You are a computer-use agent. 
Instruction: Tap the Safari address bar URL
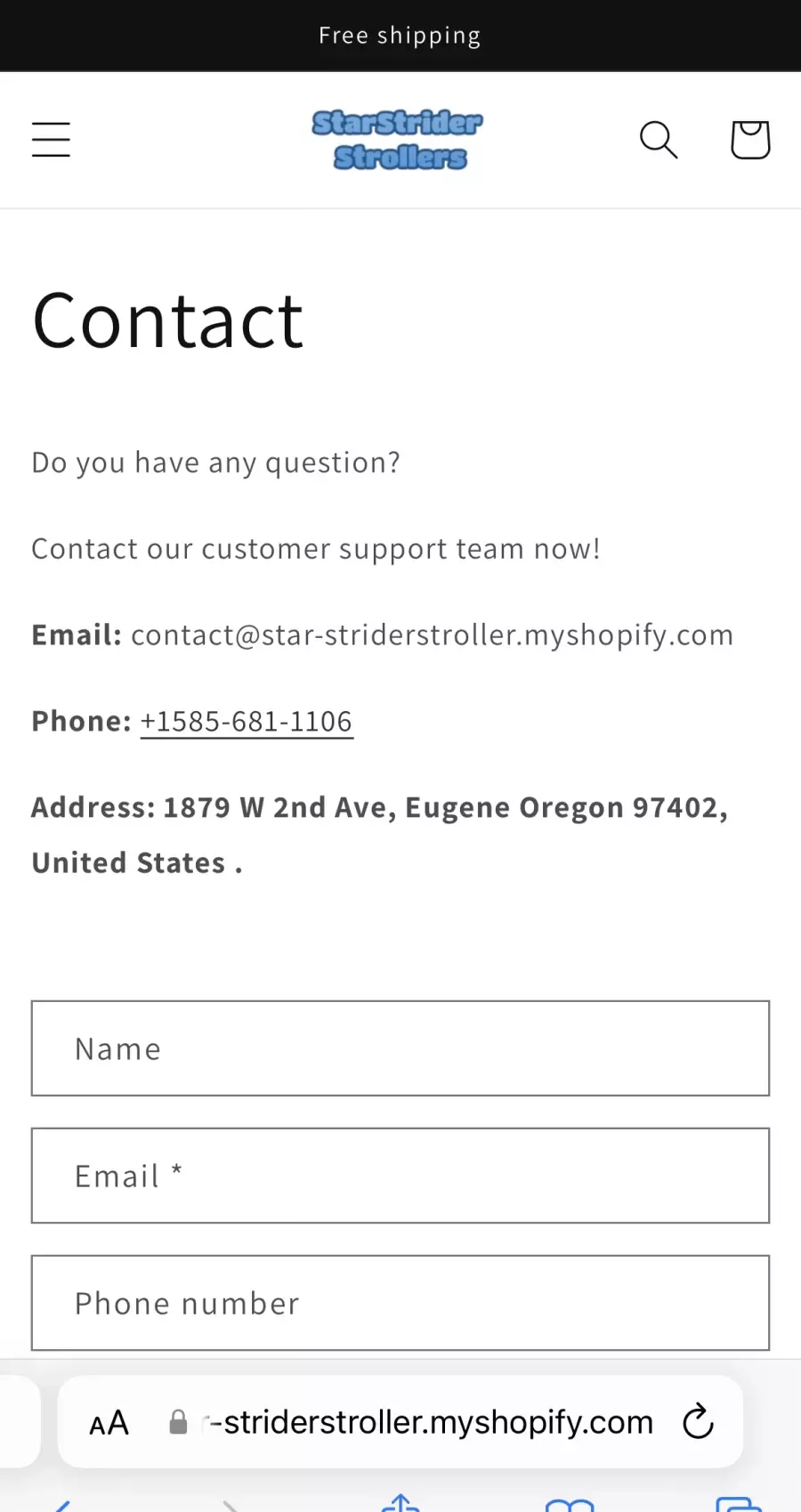428,1422
